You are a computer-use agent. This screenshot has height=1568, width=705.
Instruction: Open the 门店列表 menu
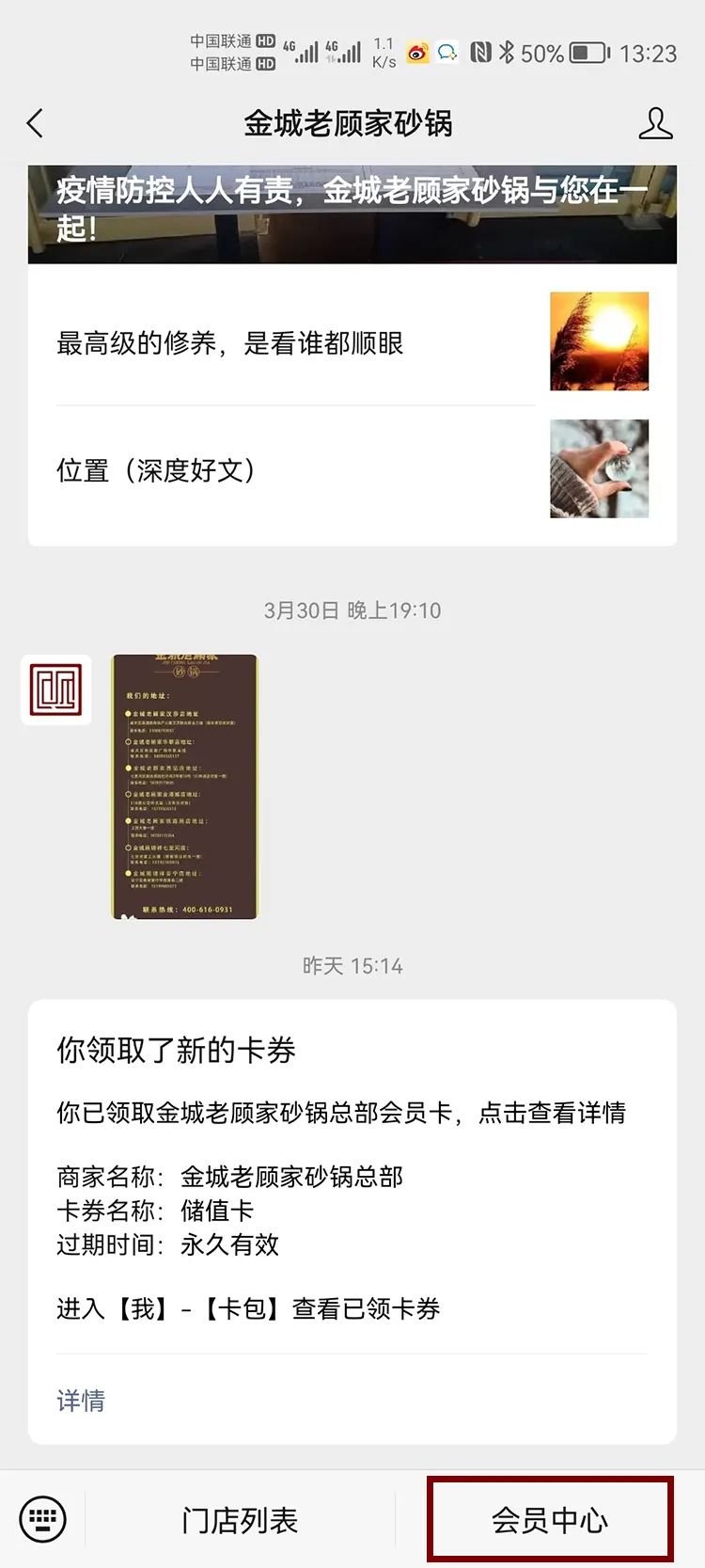pos(240,1520)
